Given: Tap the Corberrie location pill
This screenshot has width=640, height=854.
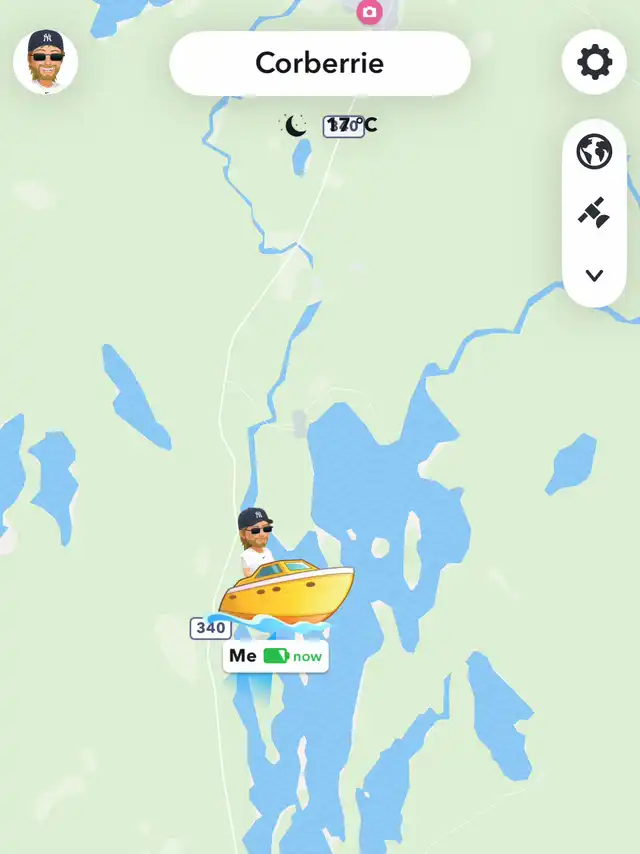Looking at the screenshot, I should pos(319,63).
